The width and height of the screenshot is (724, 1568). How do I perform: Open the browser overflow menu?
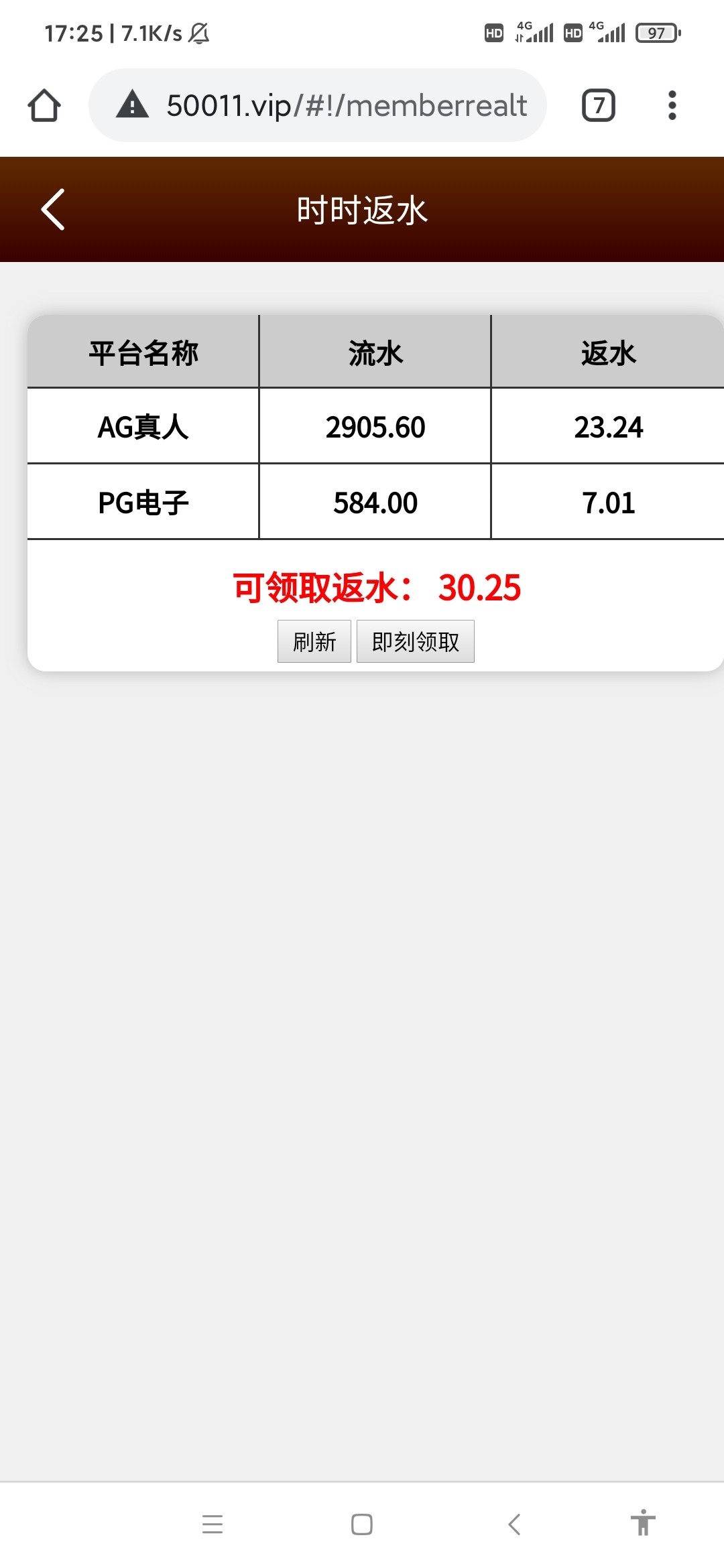672,105
